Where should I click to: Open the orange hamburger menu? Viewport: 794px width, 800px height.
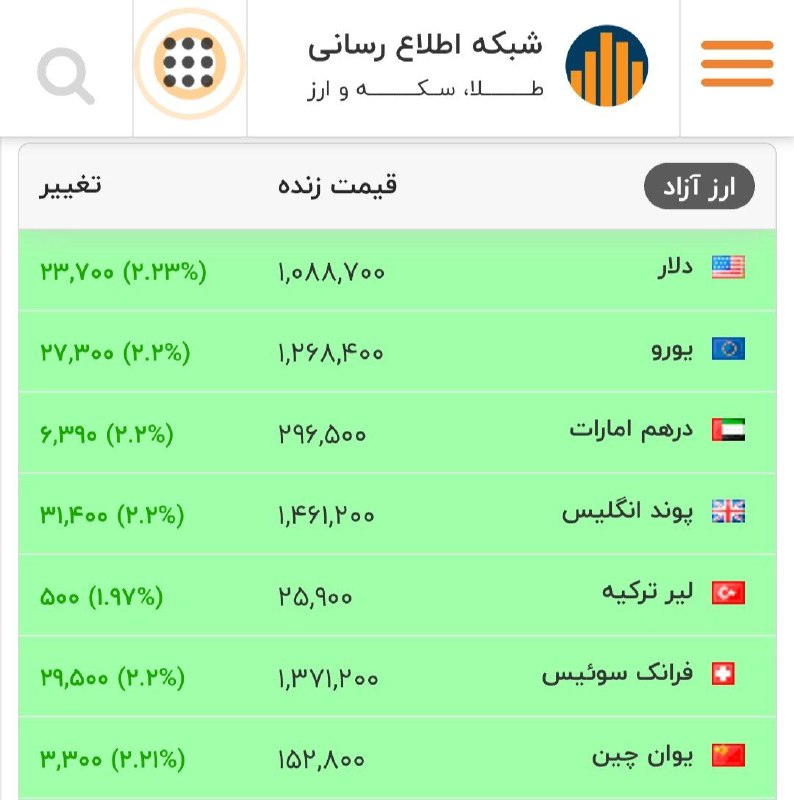(737, 64)
